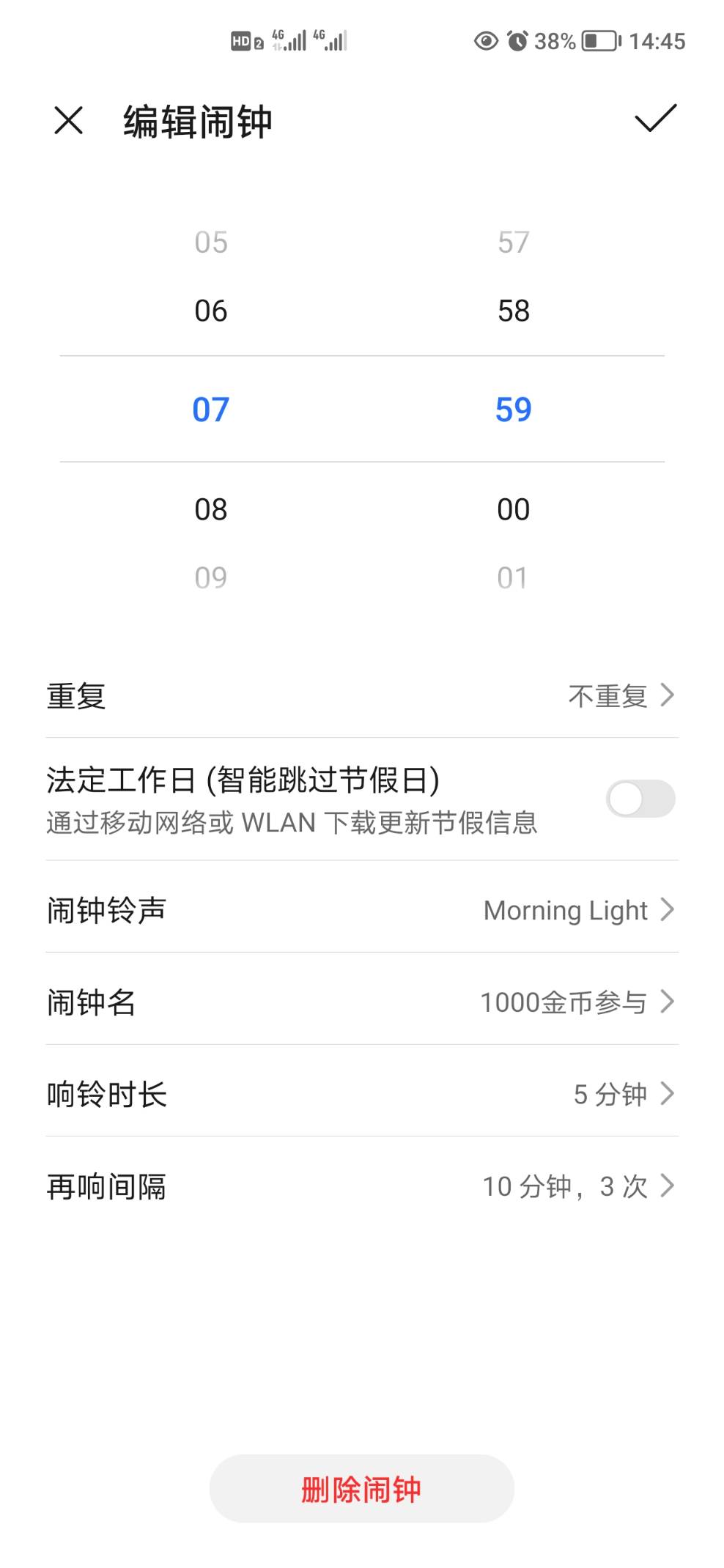Edit the 闹钟名 alarm name

[x=362, y=1002]
